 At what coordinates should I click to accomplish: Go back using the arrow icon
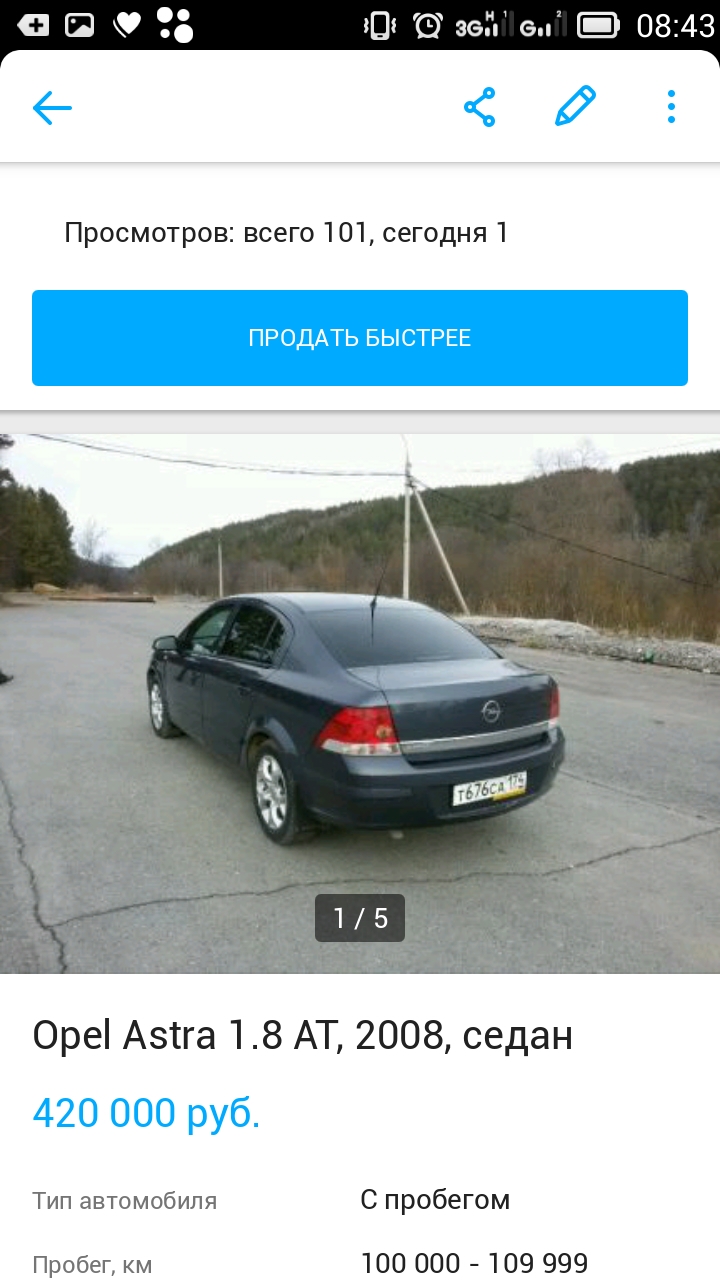click(x=52, y=107)
